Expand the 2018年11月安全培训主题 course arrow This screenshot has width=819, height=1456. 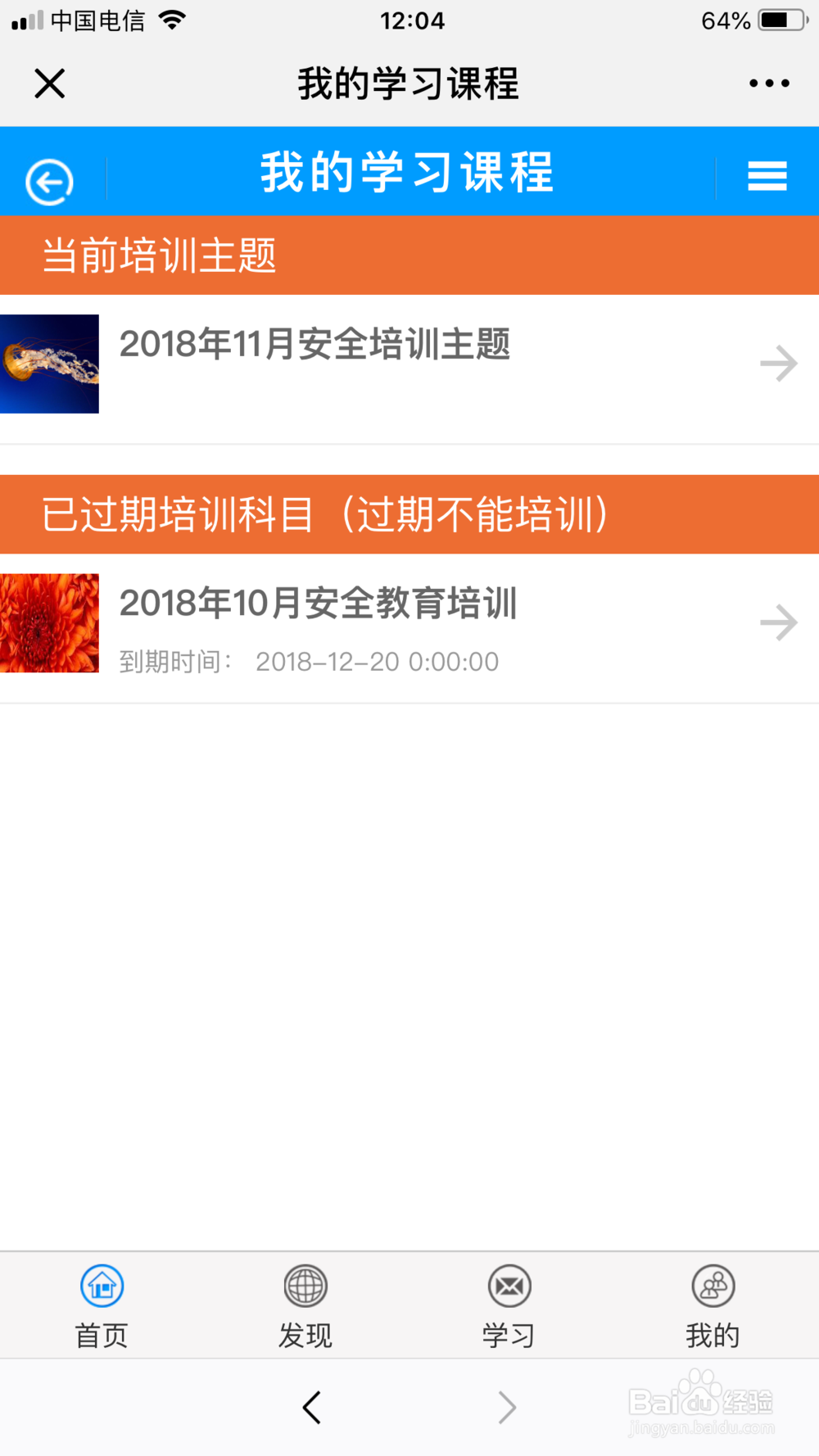click(x=777, y=363)
